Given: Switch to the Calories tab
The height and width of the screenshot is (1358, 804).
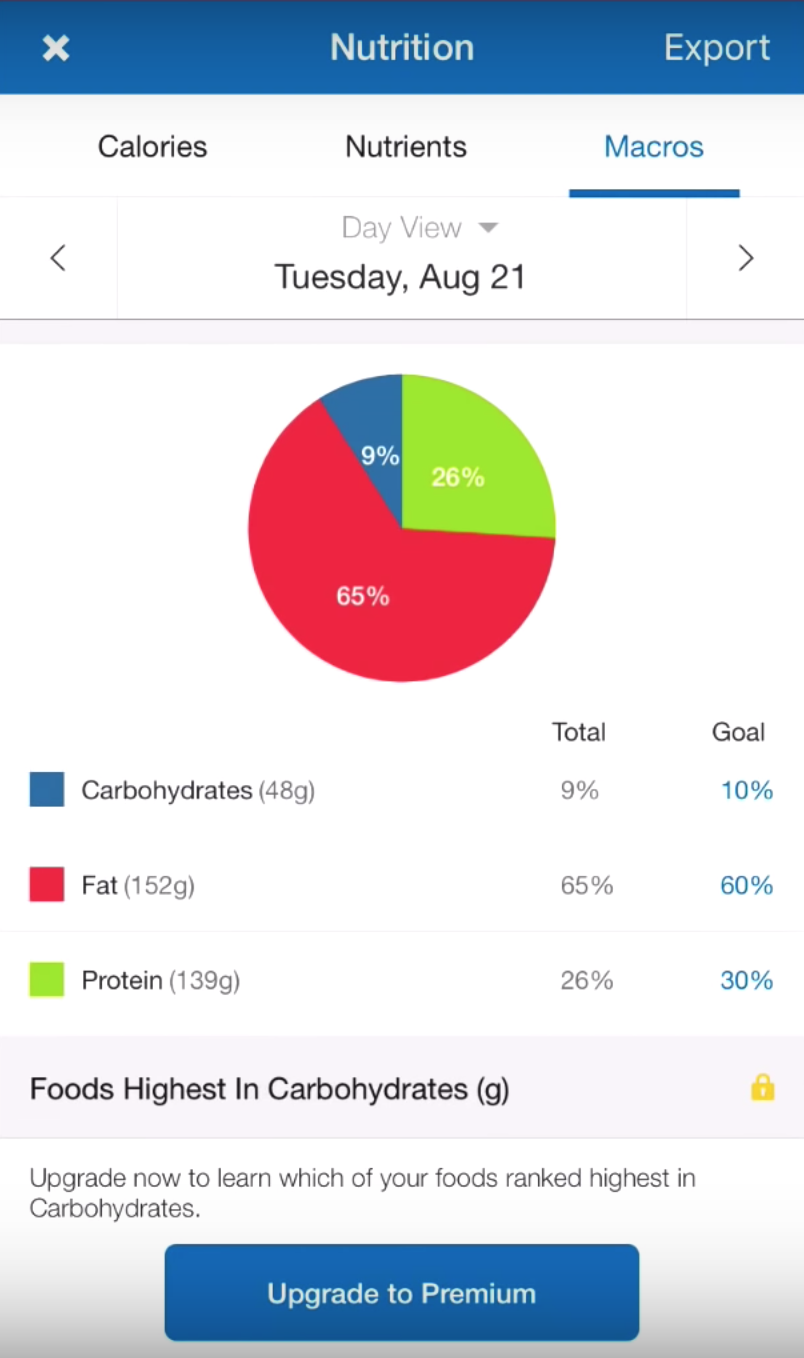Looking at the screenshot, I should point(152,147).
